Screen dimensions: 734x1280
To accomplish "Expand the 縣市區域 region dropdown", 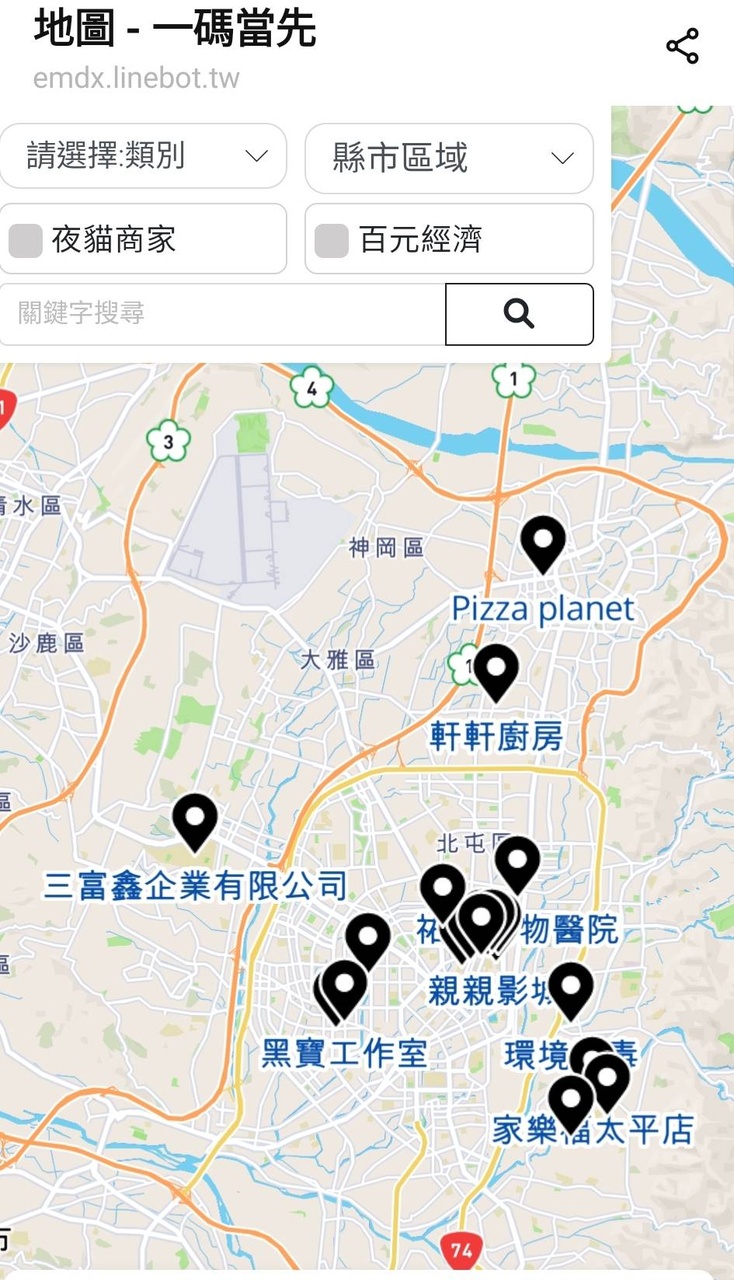I will [448, 158].
